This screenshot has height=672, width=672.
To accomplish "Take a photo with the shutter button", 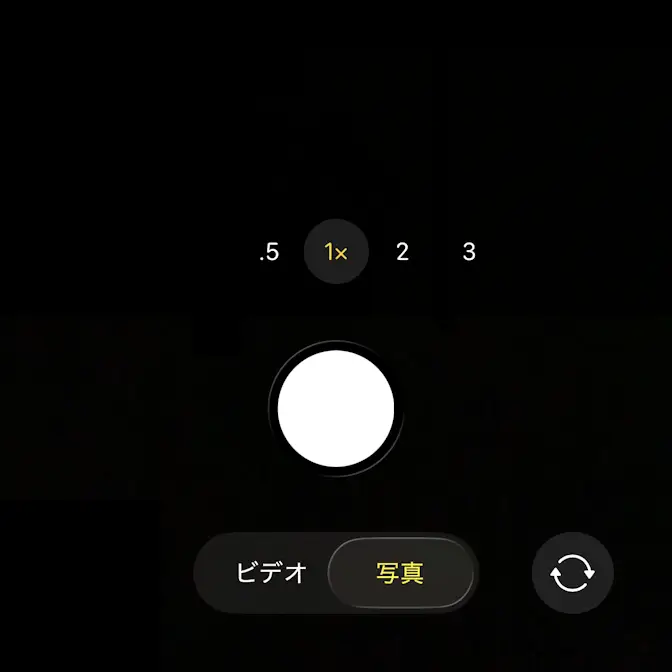I will pos(336,408).
